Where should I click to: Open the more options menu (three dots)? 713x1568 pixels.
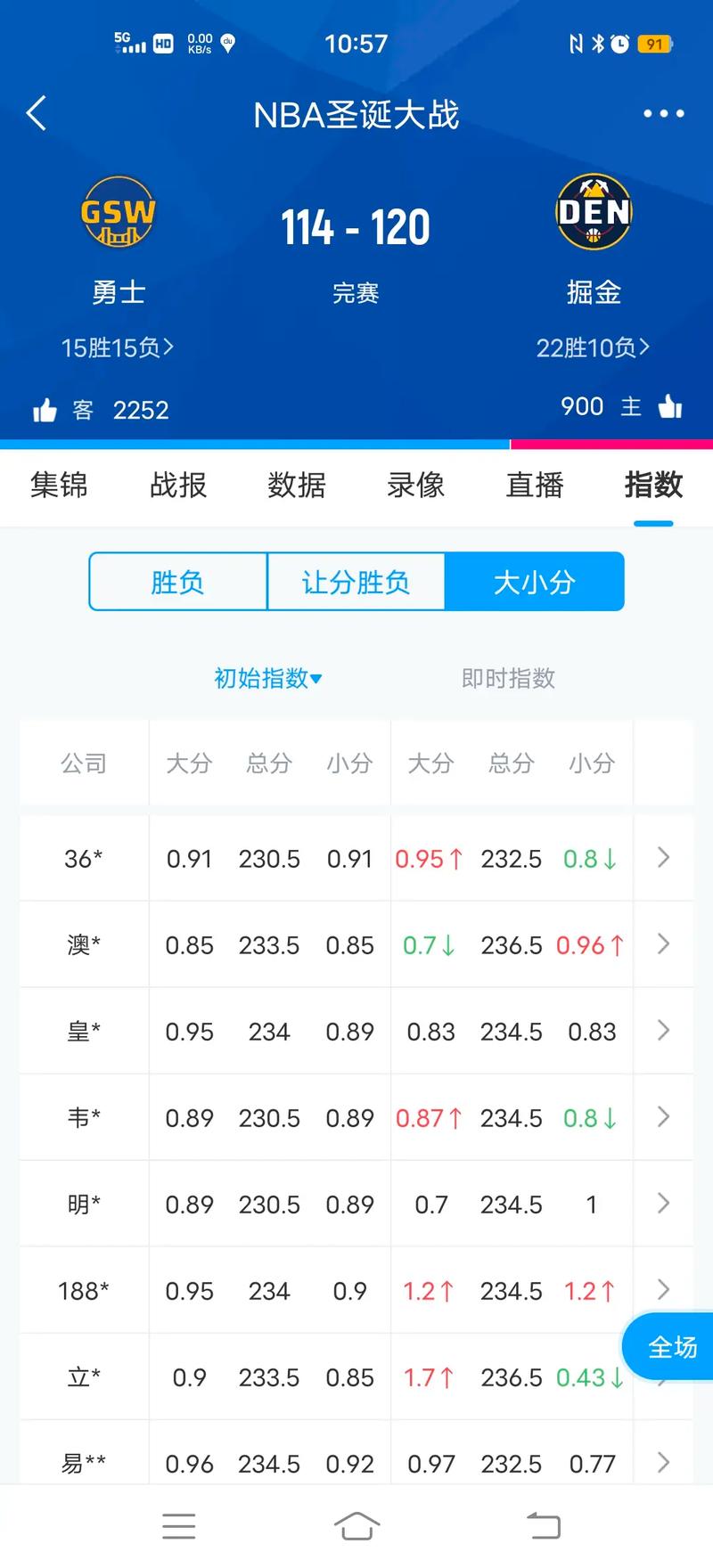662,114
